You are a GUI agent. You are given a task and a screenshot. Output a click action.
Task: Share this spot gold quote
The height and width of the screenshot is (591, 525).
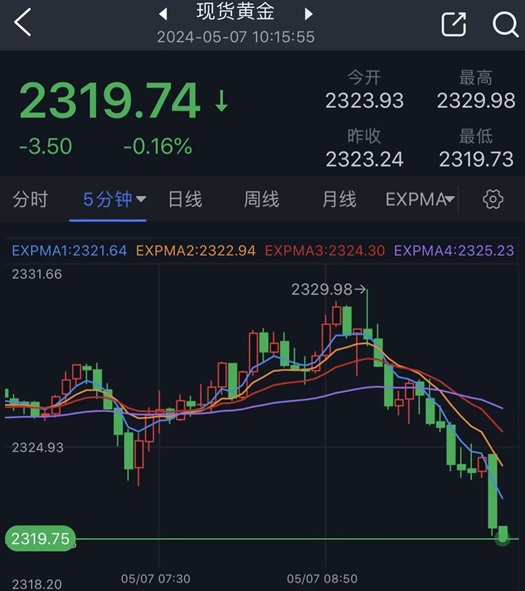(x=454, y=24)
